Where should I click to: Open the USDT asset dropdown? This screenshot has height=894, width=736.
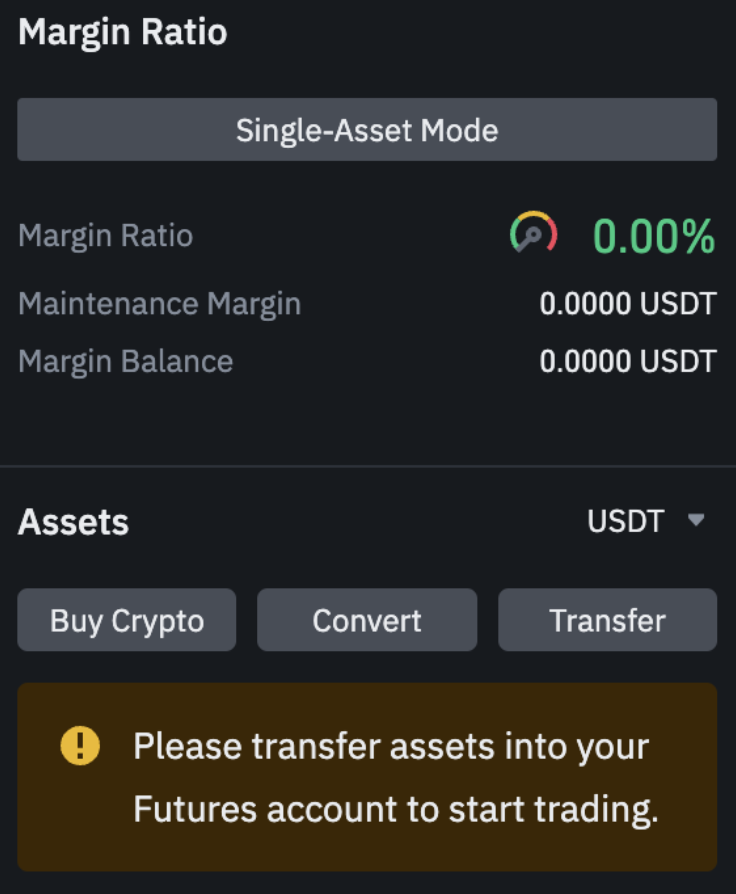click(647, 521)
